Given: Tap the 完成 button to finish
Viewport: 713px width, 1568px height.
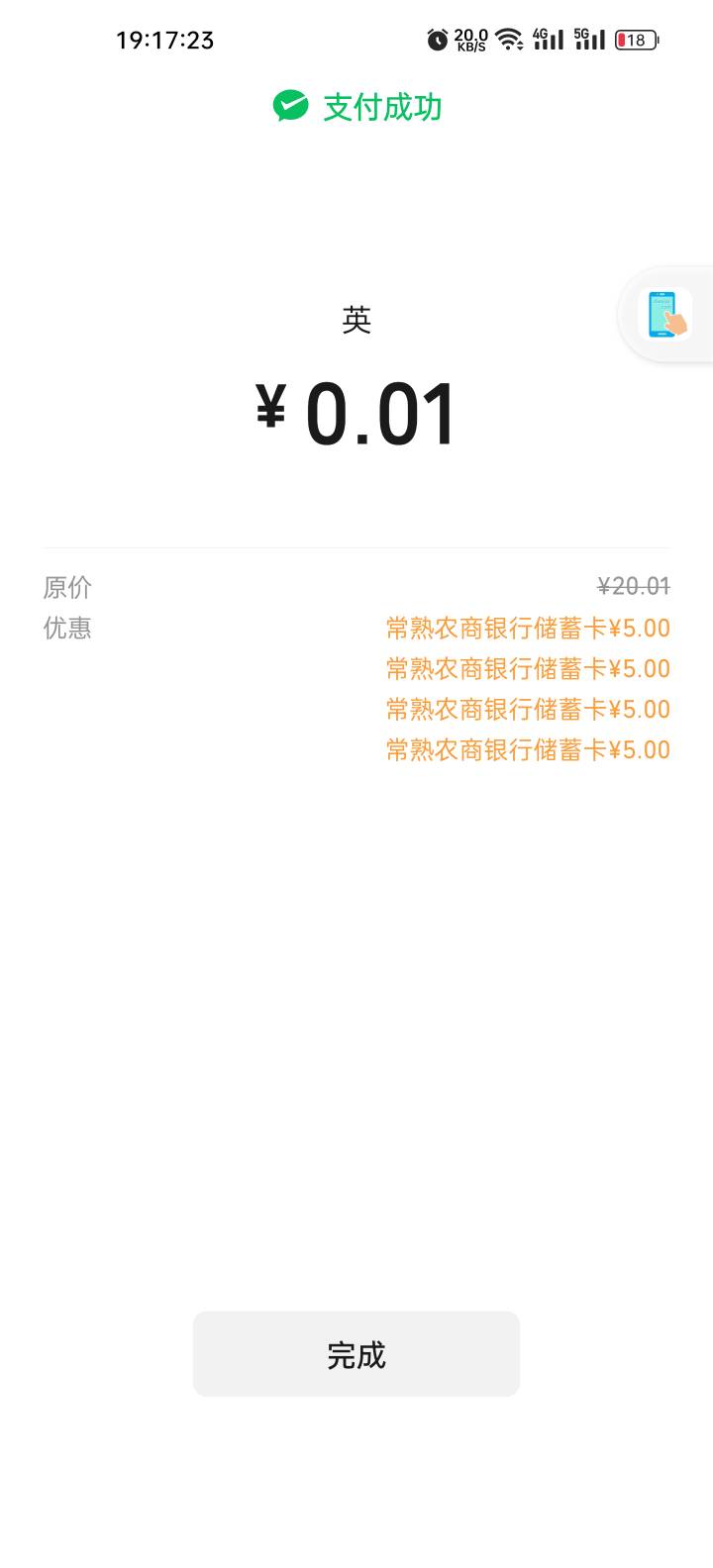Looking at the screenshot, I should 356,1353.
